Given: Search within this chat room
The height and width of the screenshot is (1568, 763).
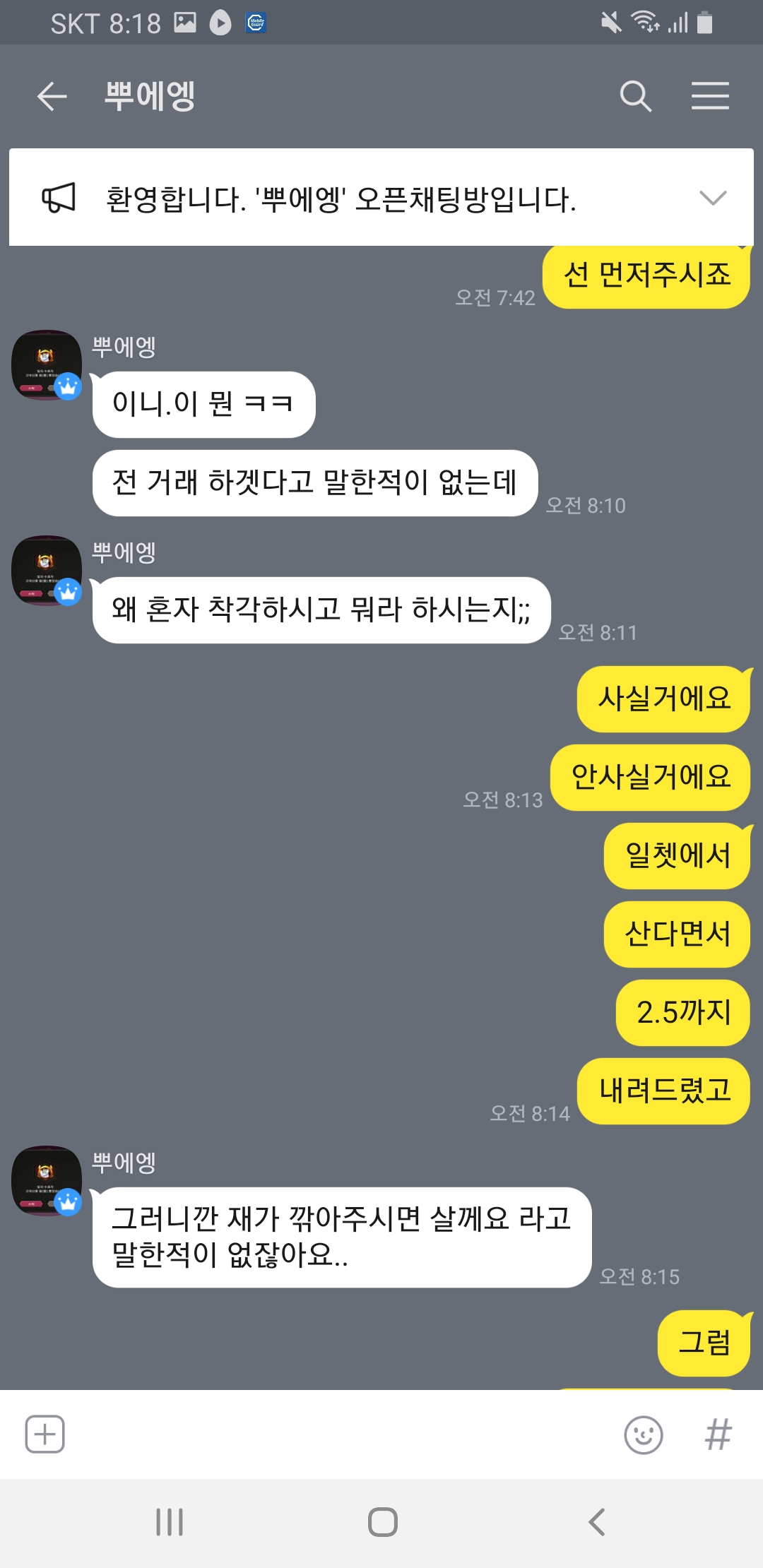Looking at the screenshot, I should [x=635, y=96].
